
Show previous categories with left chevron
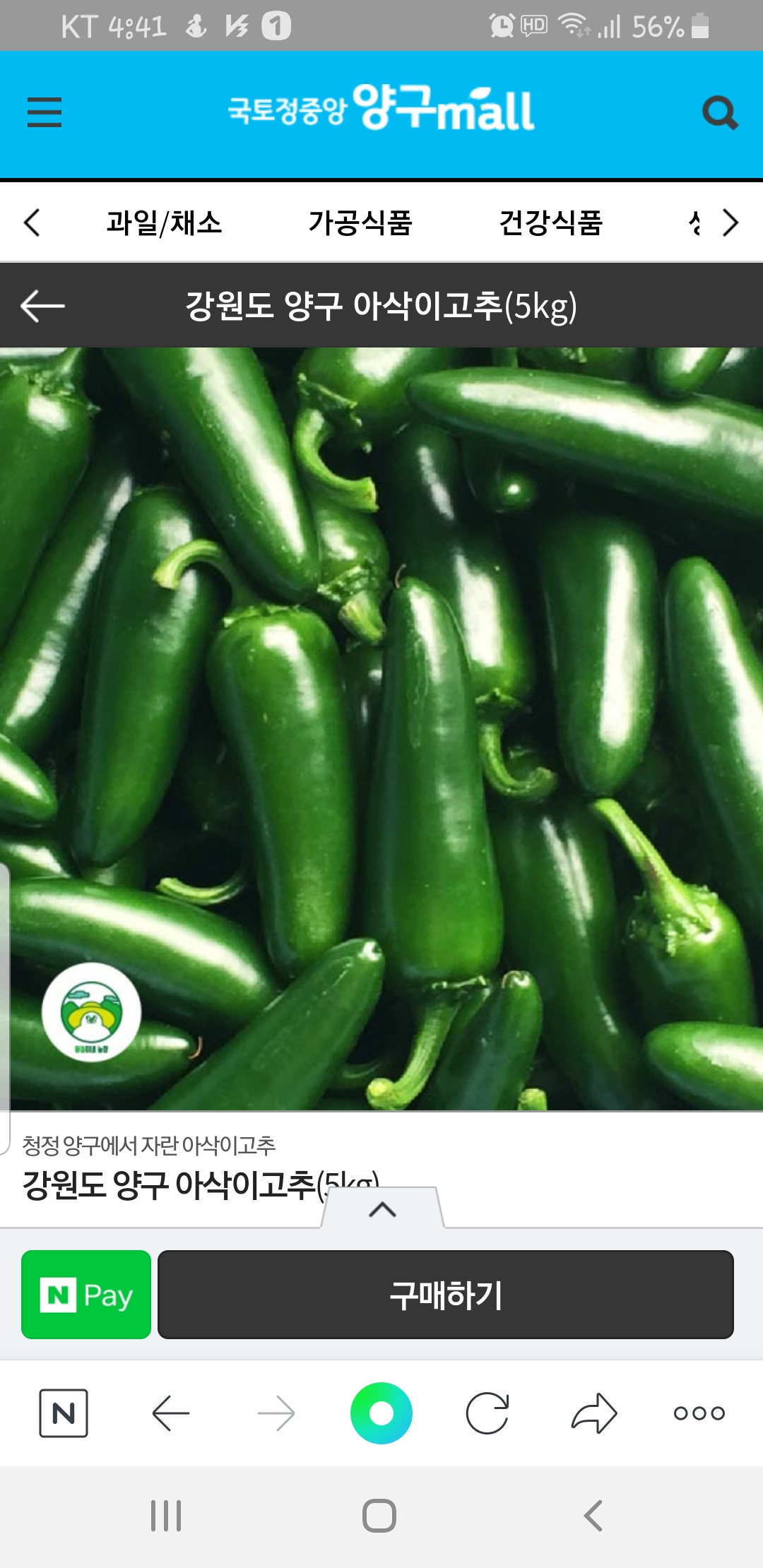tap(32, 223)
